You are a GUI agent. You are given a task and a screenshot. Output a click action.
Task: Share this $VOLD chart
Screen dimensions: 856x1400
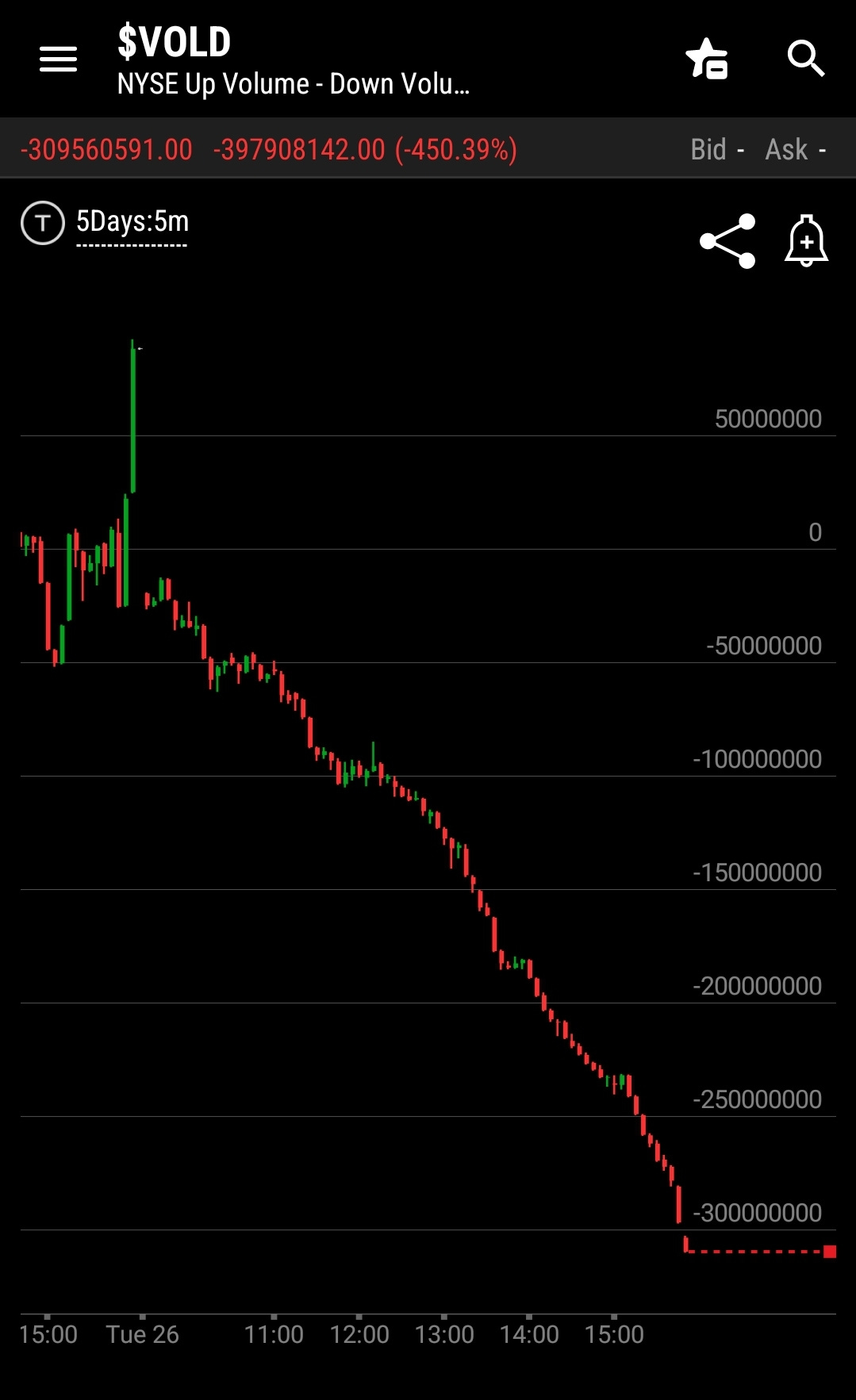point(727,241)
